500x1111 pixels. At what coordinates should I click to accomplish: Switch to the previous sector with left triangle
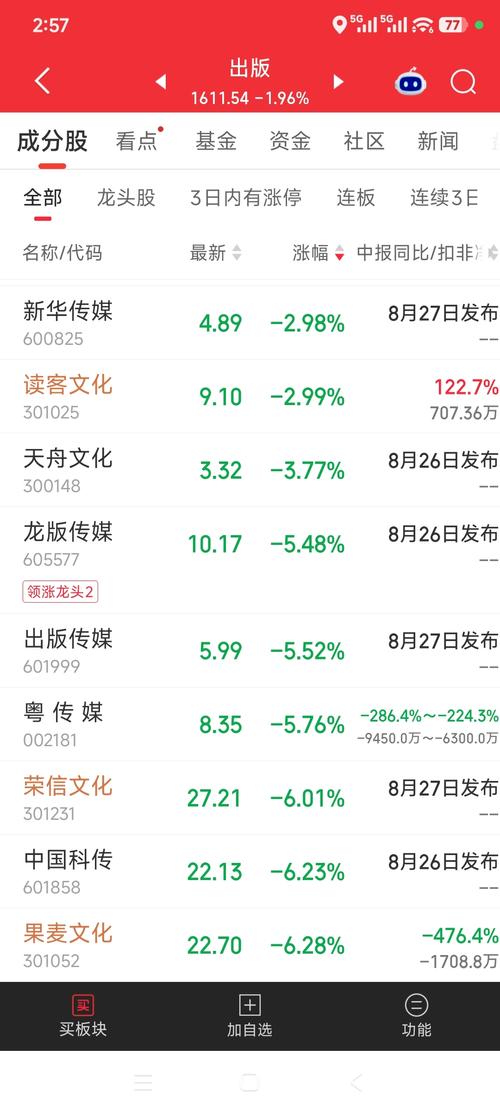161,82
